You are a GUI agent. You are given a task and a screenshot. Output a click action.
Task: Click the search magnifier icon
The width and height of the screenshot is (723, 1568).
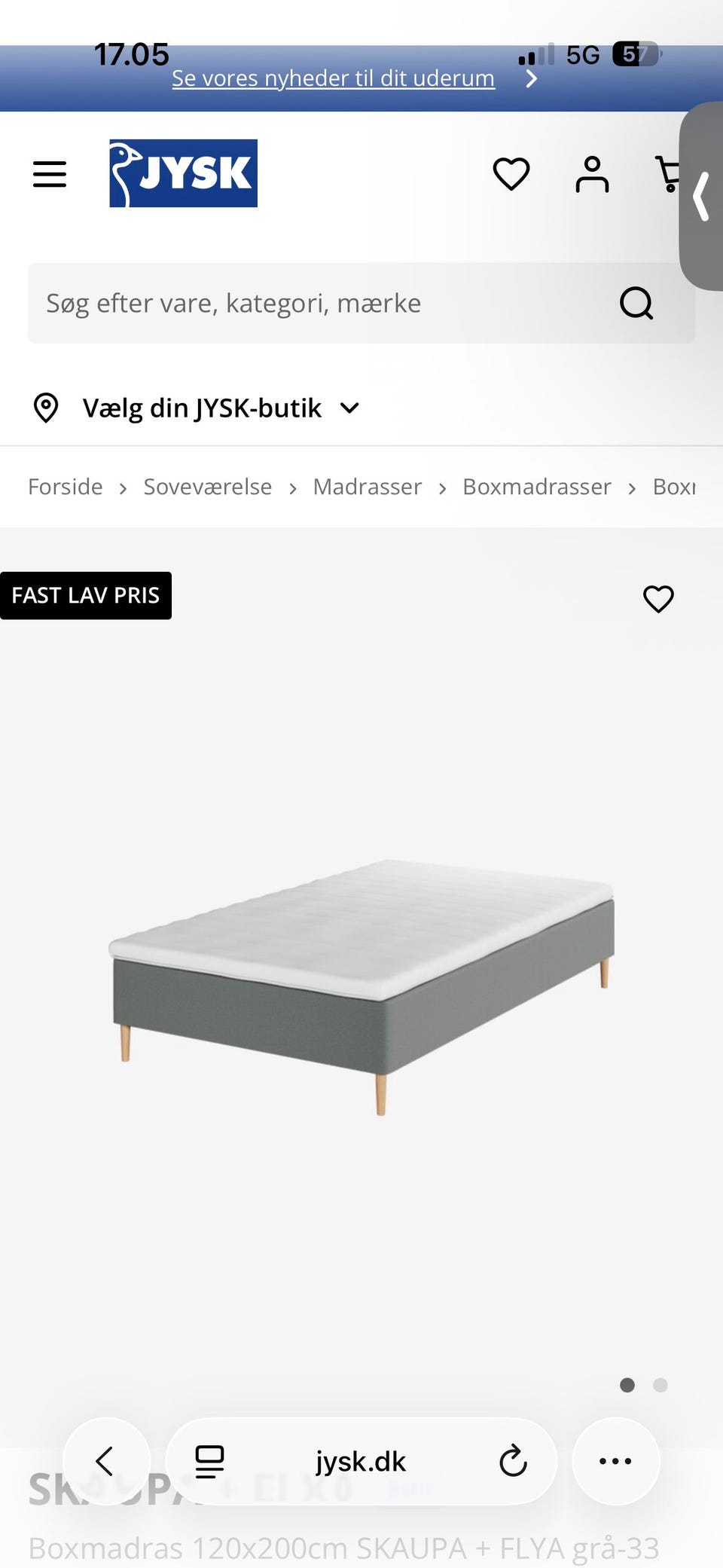[x=636, y=303]
